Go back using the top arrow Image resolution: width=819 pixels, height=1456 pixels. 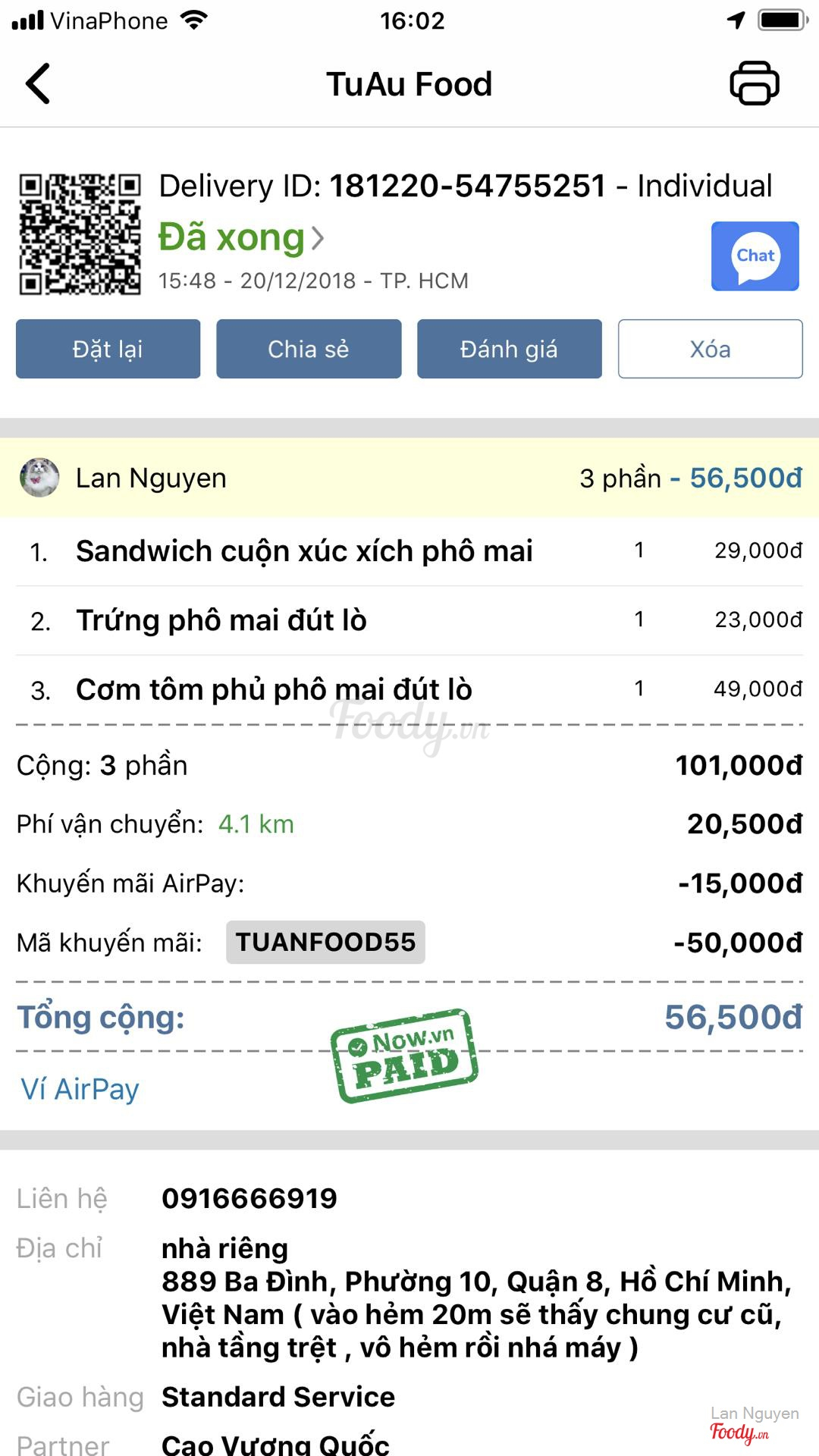(x=38, y=83)
